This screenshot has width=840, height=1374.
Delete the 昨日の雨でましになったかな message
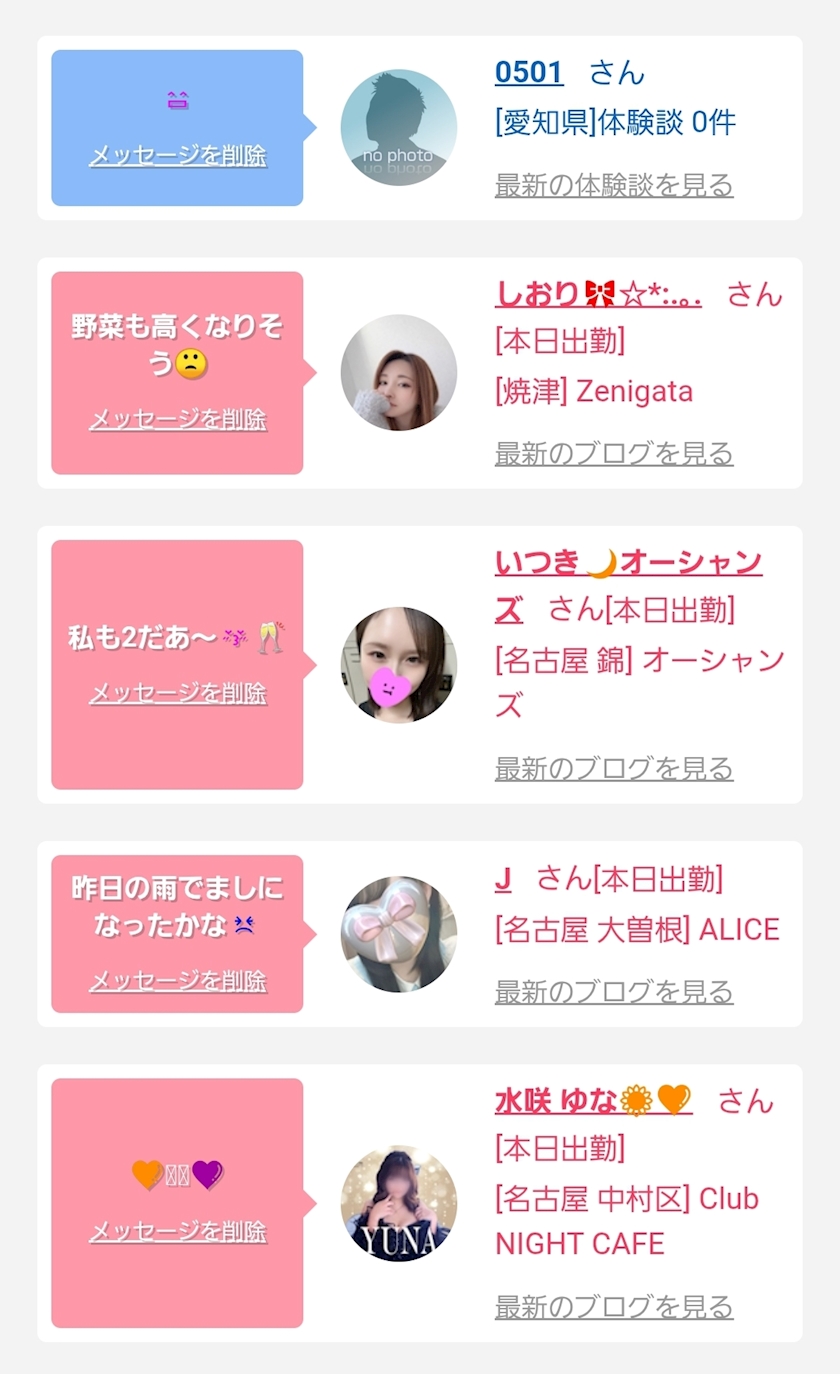pyautogui.click(x=178, y=982)
